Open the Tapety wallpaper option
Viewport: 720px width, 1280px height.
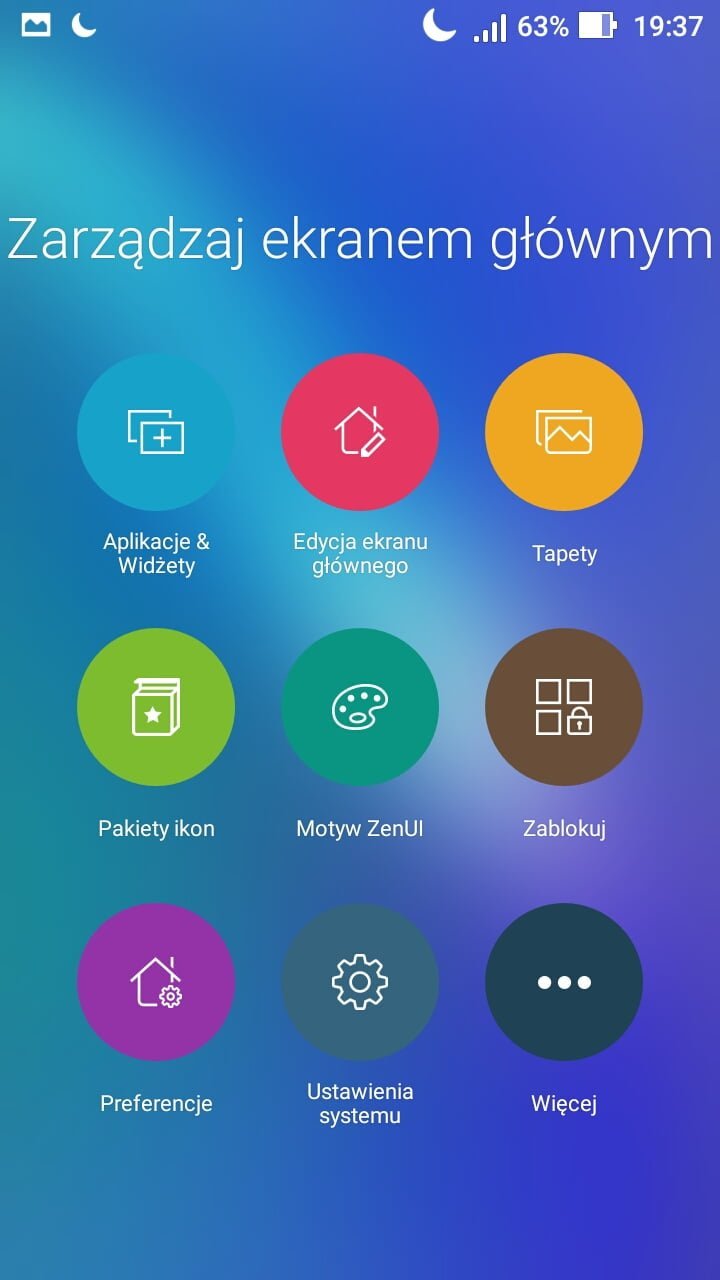click(564, 432)
